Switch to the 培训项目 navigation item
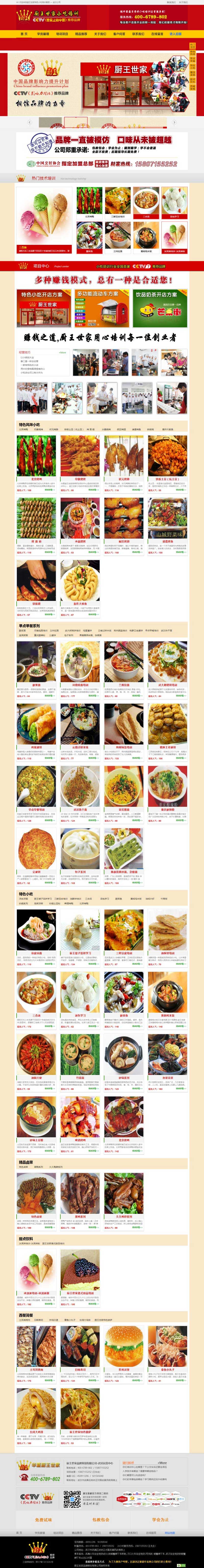 tap(62, 34)
